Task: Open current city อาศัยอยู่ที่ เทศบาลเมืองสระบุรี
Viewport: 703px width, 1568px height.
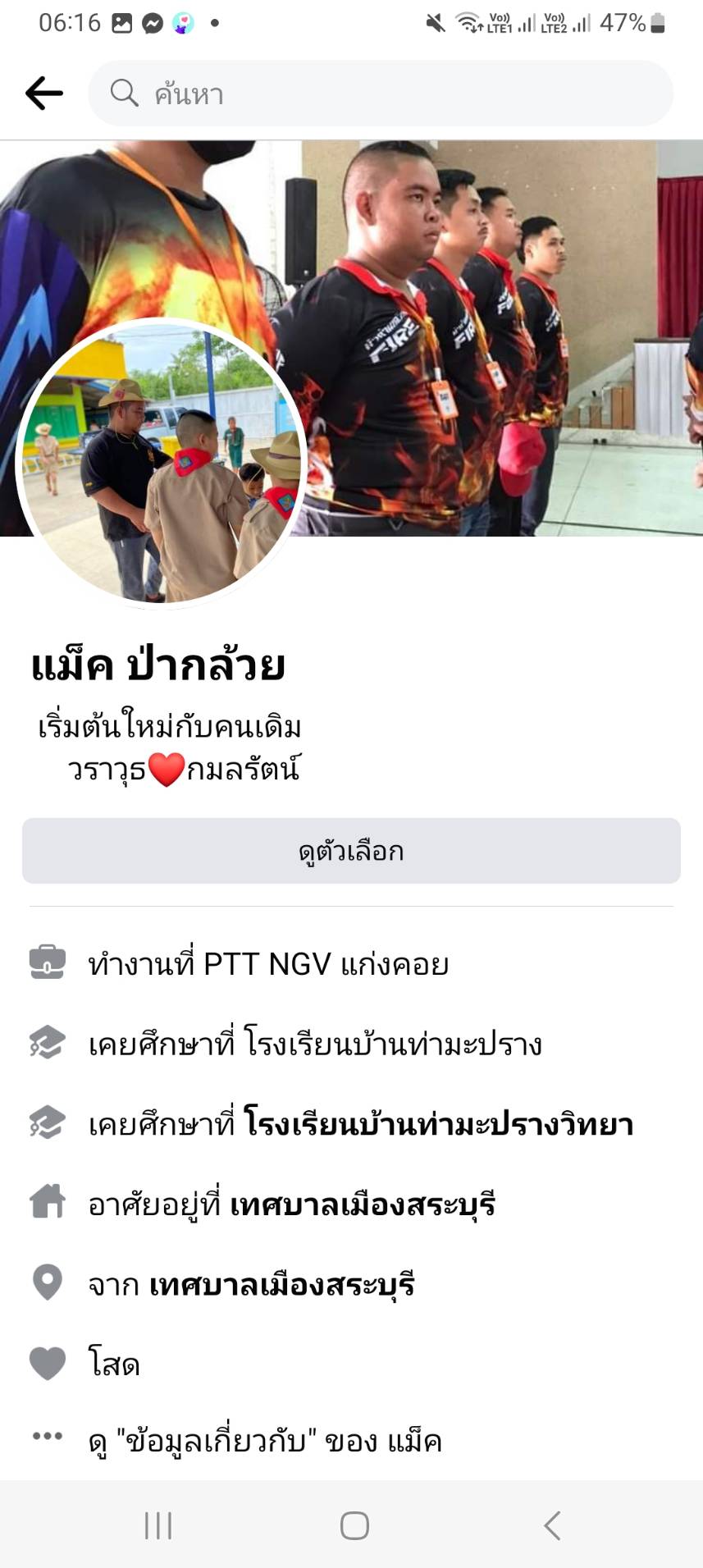Action: (x=363, y=1205)
